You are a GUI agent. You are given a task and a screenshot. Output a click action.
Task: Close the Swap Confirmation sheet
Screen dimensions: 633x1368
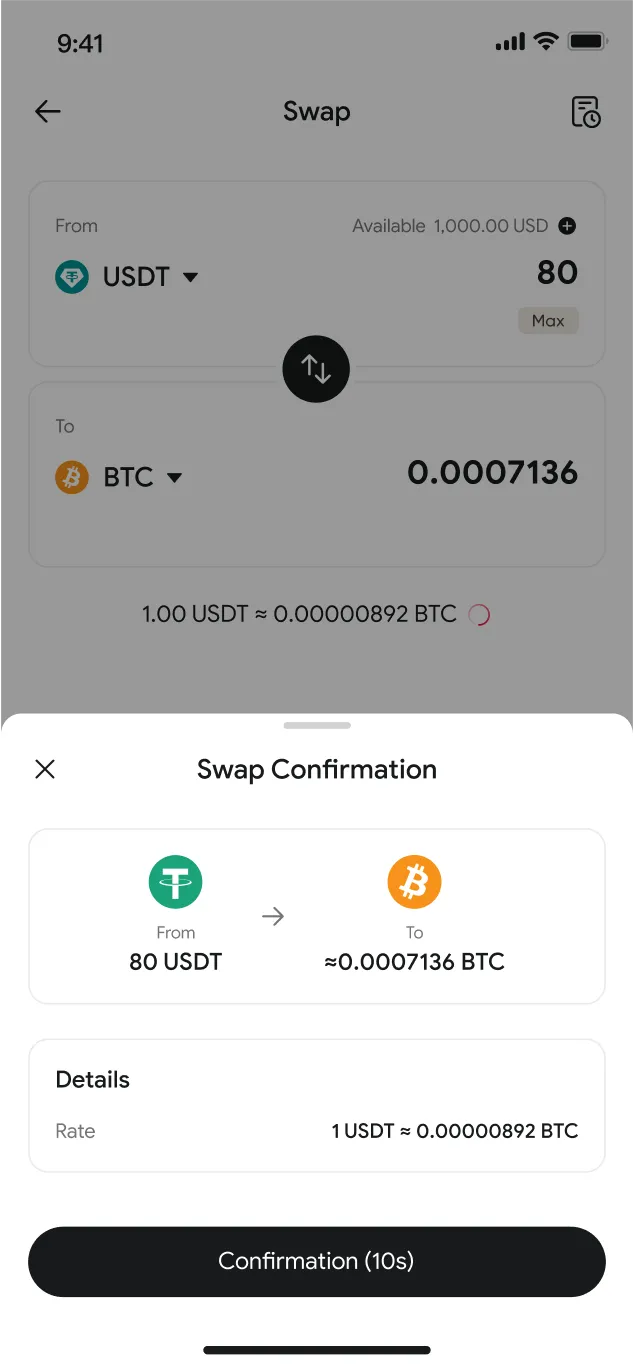point(45,769)
